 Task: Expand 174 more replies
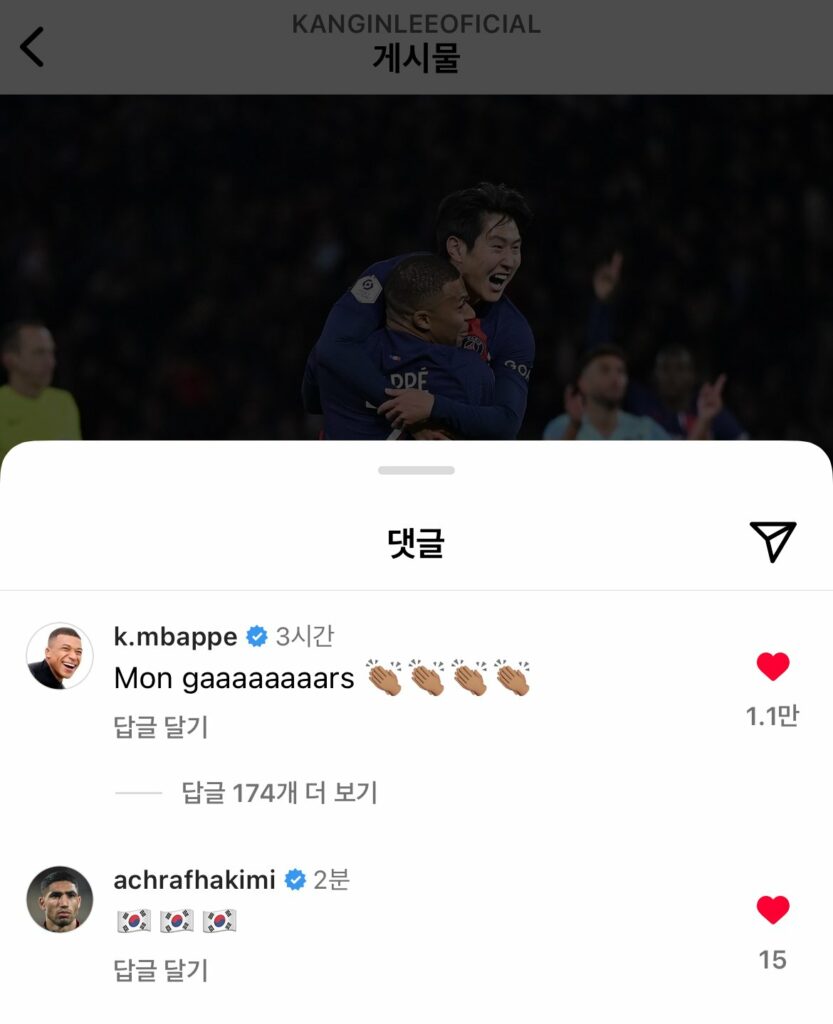279,793
